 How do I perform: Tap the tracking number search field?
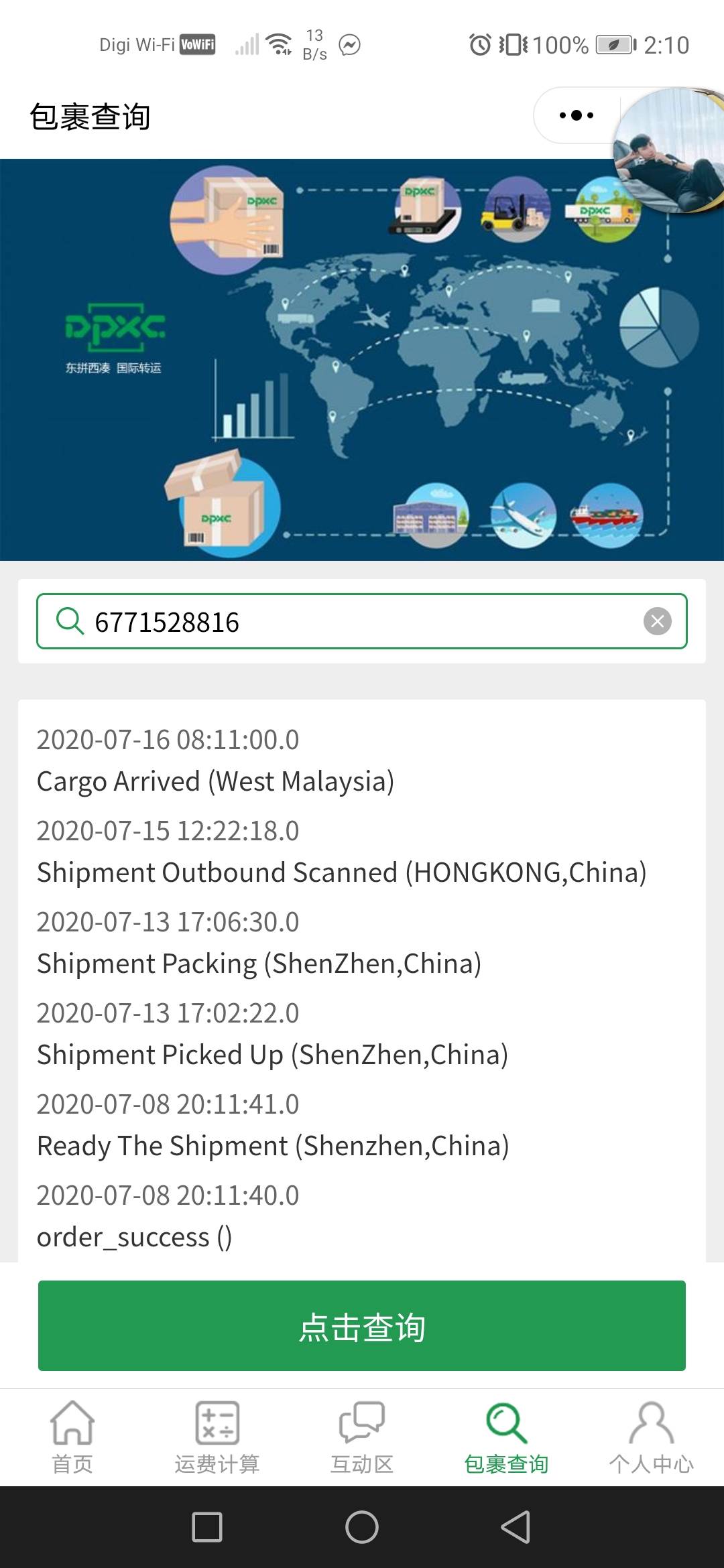pyautogui.click(x=362, y=622)
